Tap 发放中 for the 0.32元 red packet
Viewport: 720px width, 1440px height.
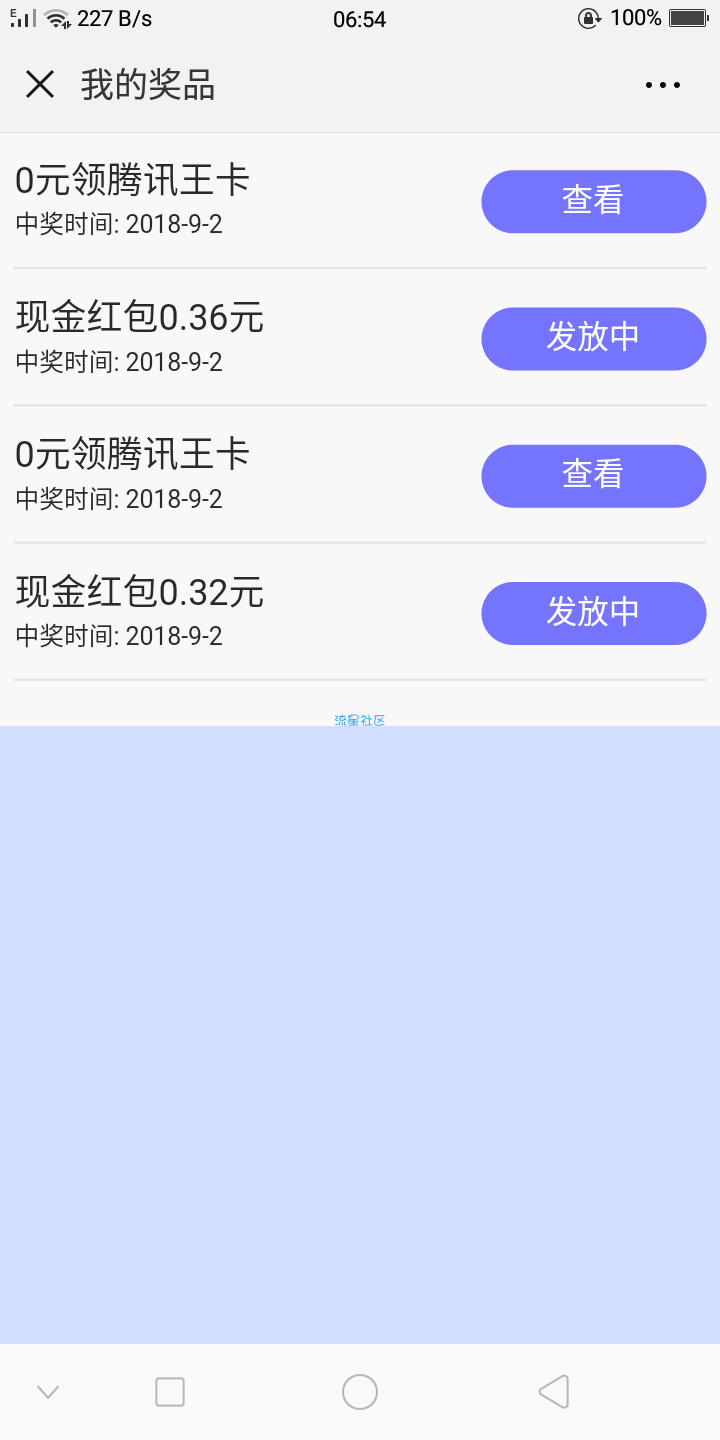coord(594,612)
